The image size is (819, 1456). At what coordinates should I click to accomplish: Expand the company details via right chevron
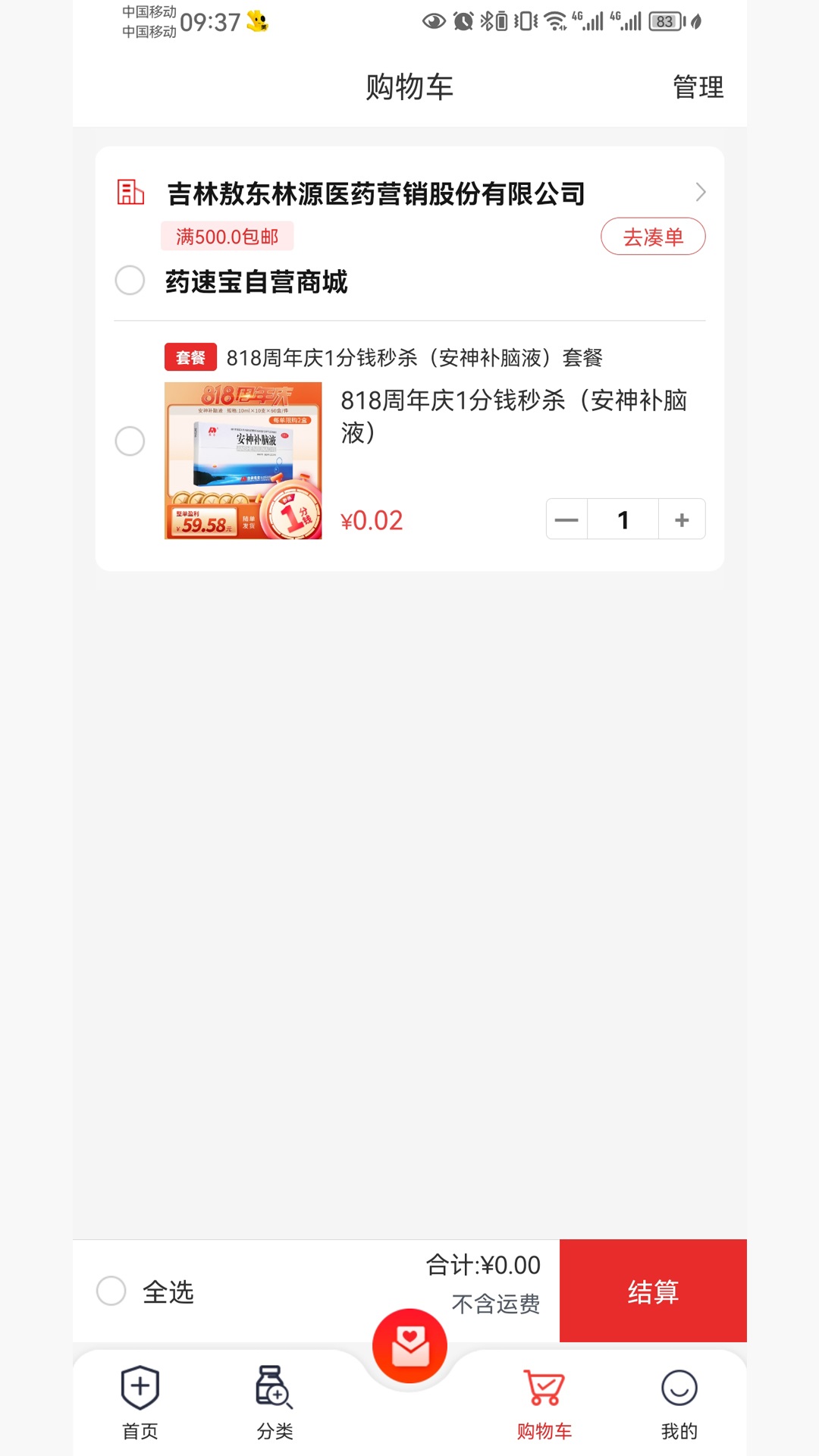700,193
